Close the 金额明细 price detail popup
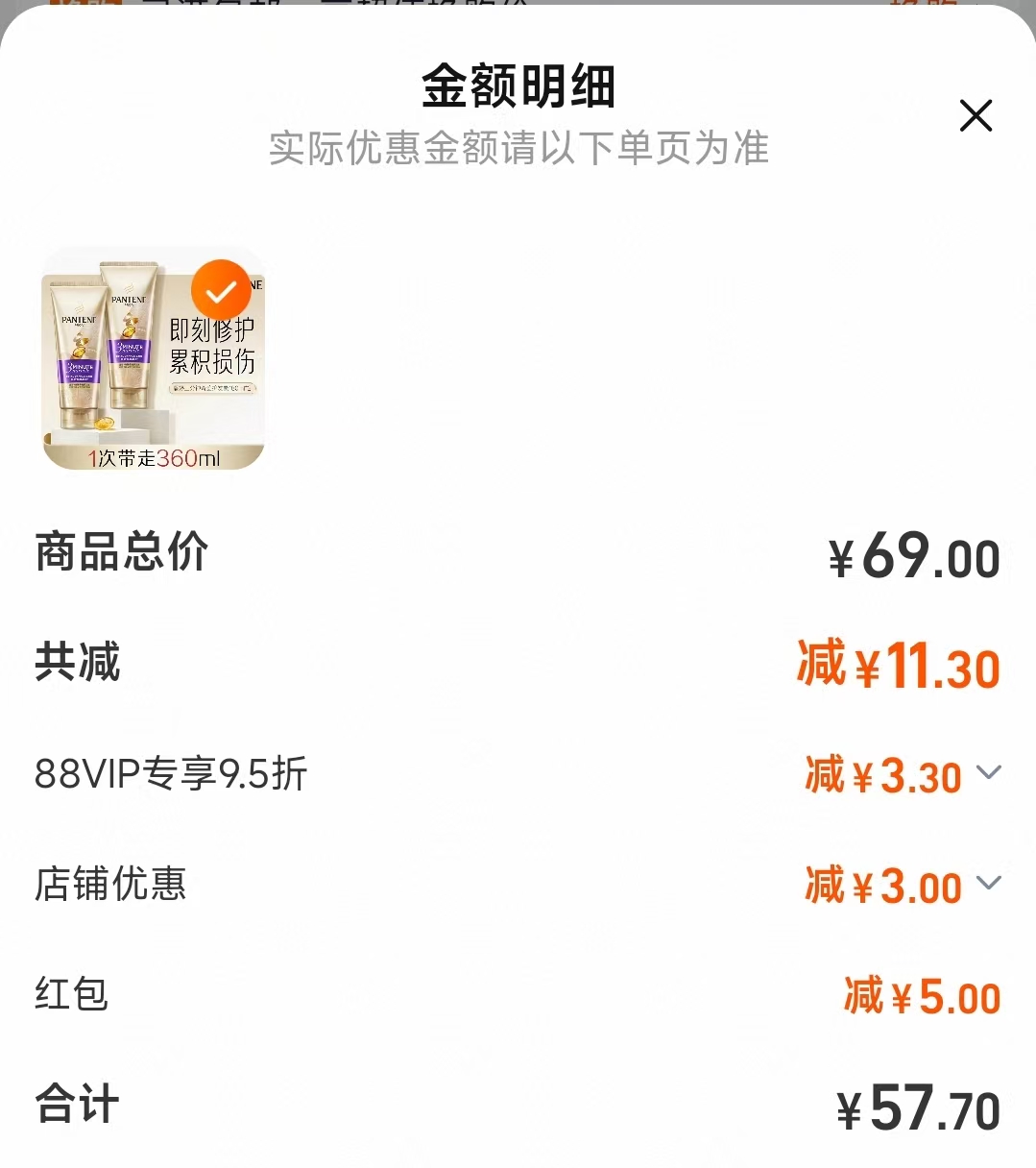1036x1168 pixels. click(976, 115)
